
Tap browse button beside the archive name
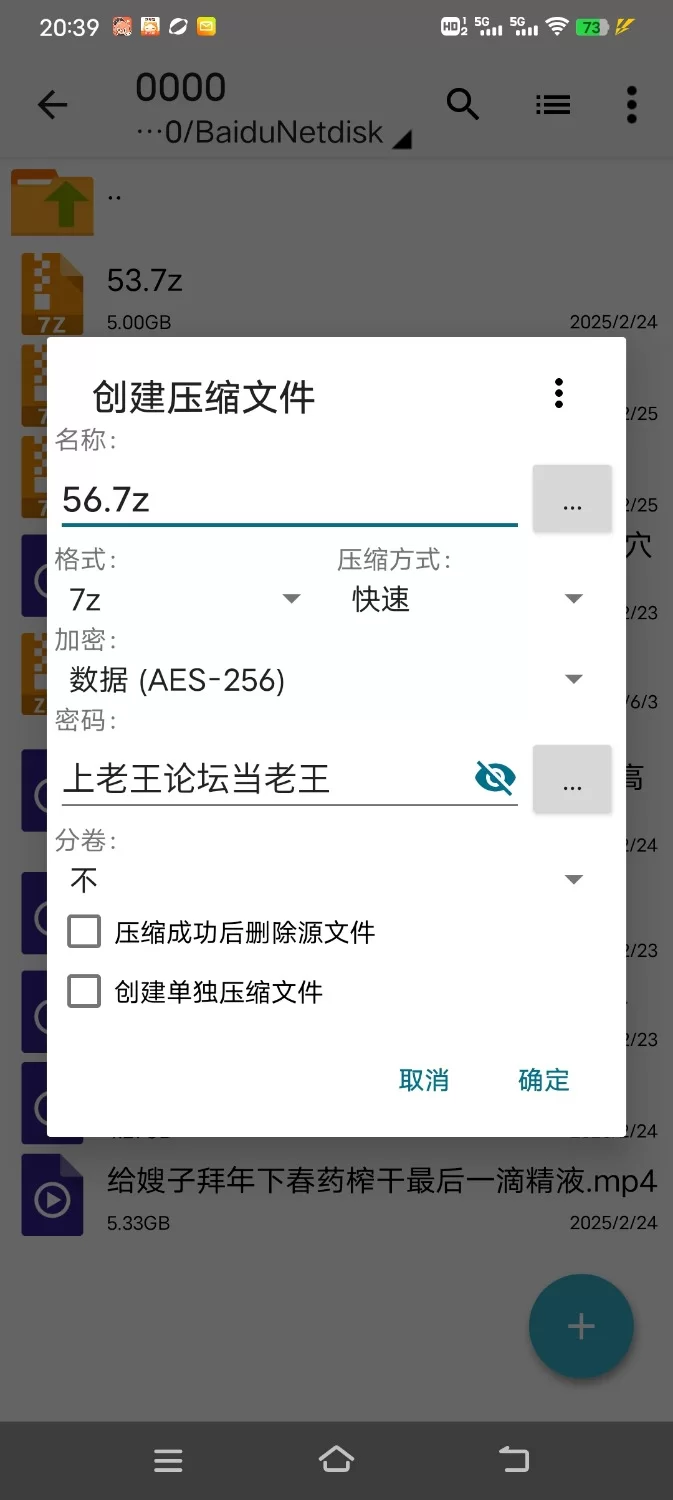coord(572,498)
